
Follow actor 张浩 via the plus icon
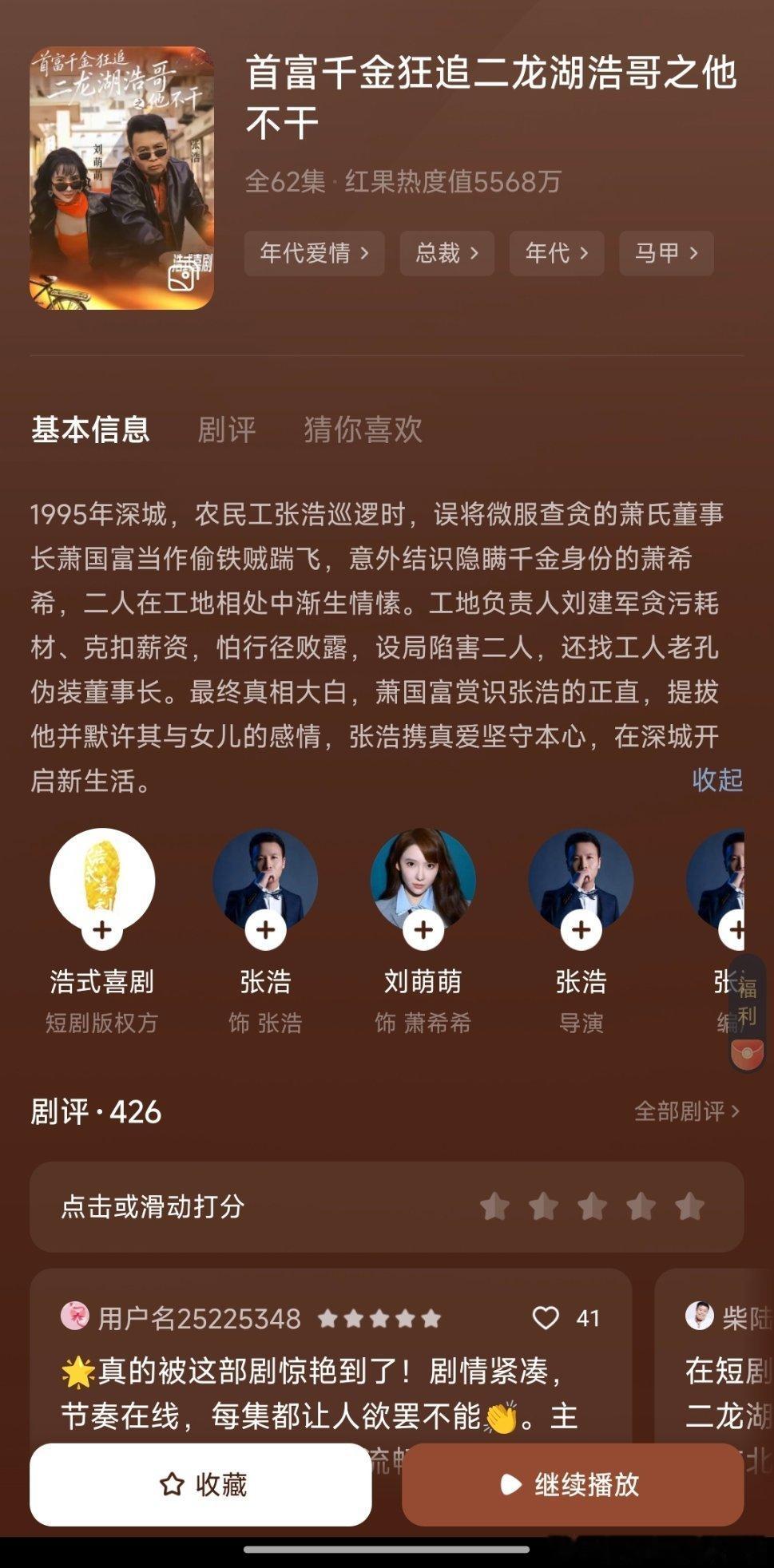coord(264,929)
